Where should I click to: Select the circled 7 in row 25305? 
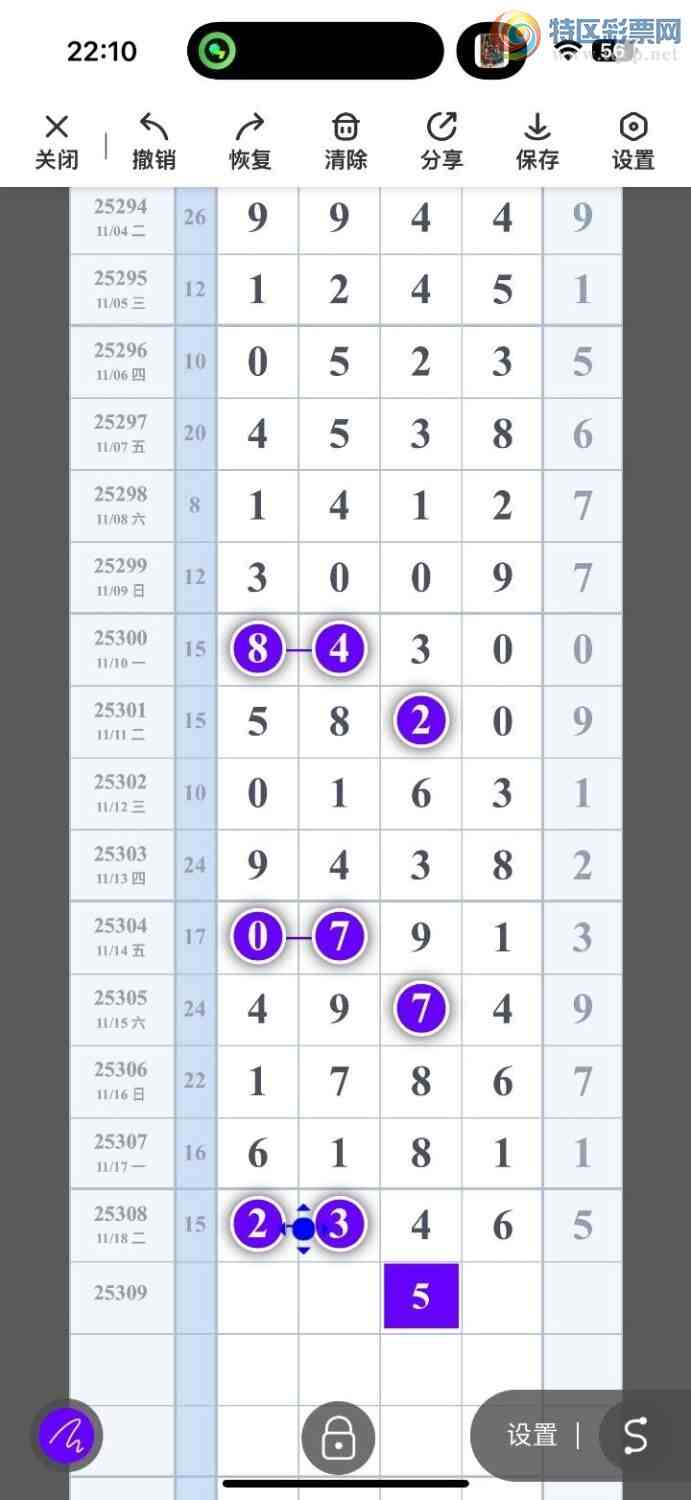point(421,1009)
